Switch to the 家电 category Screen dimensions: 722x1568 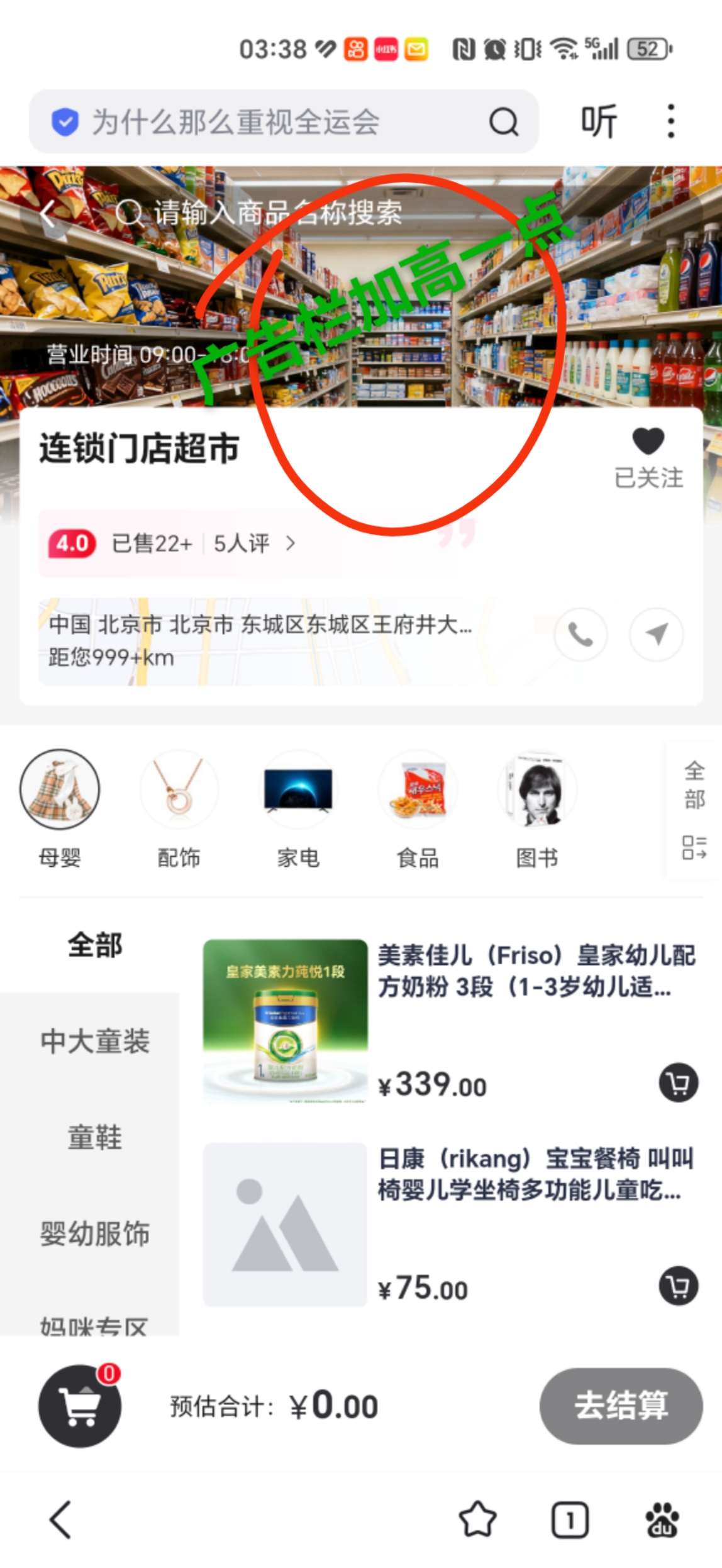298,806
